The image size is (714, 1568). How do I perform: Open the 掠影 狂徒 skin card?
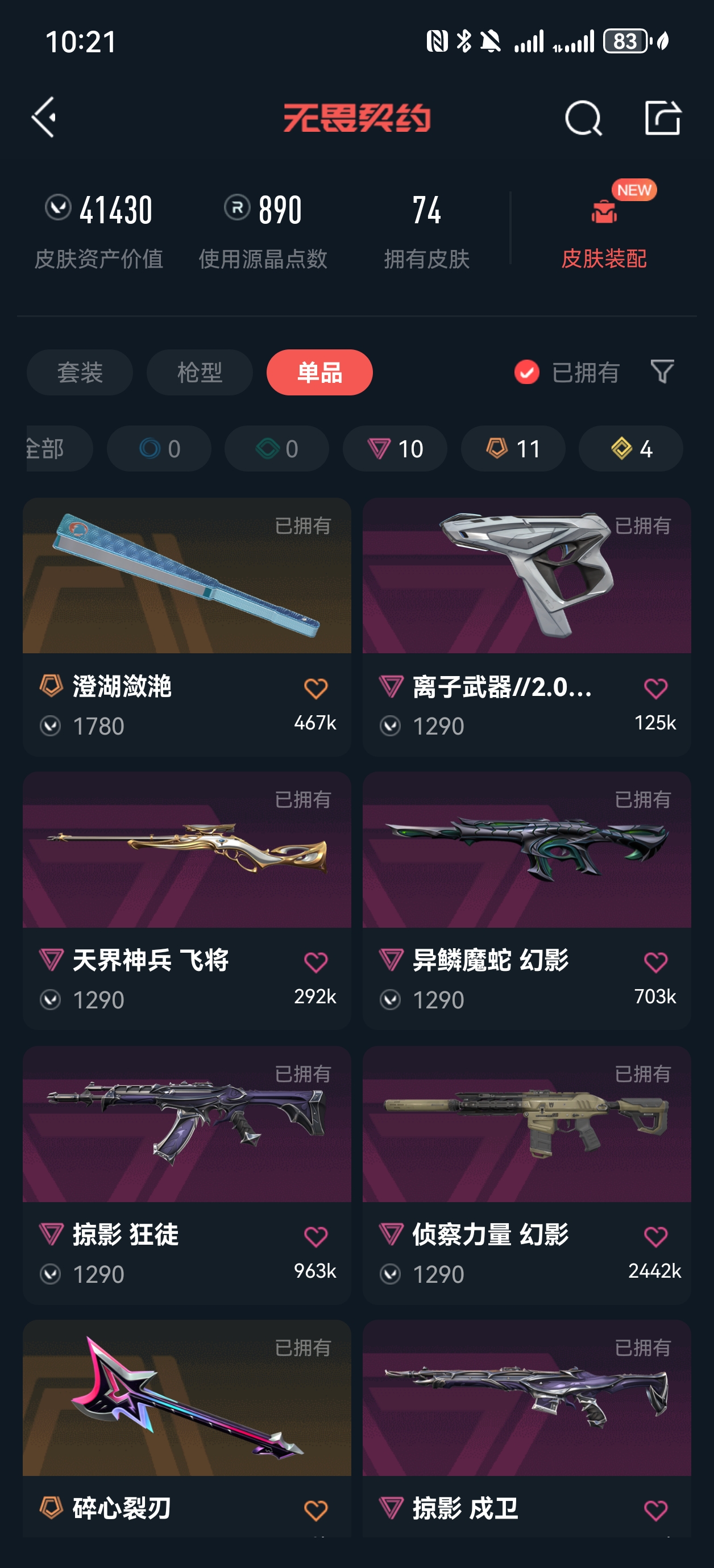click(187, 1175)
